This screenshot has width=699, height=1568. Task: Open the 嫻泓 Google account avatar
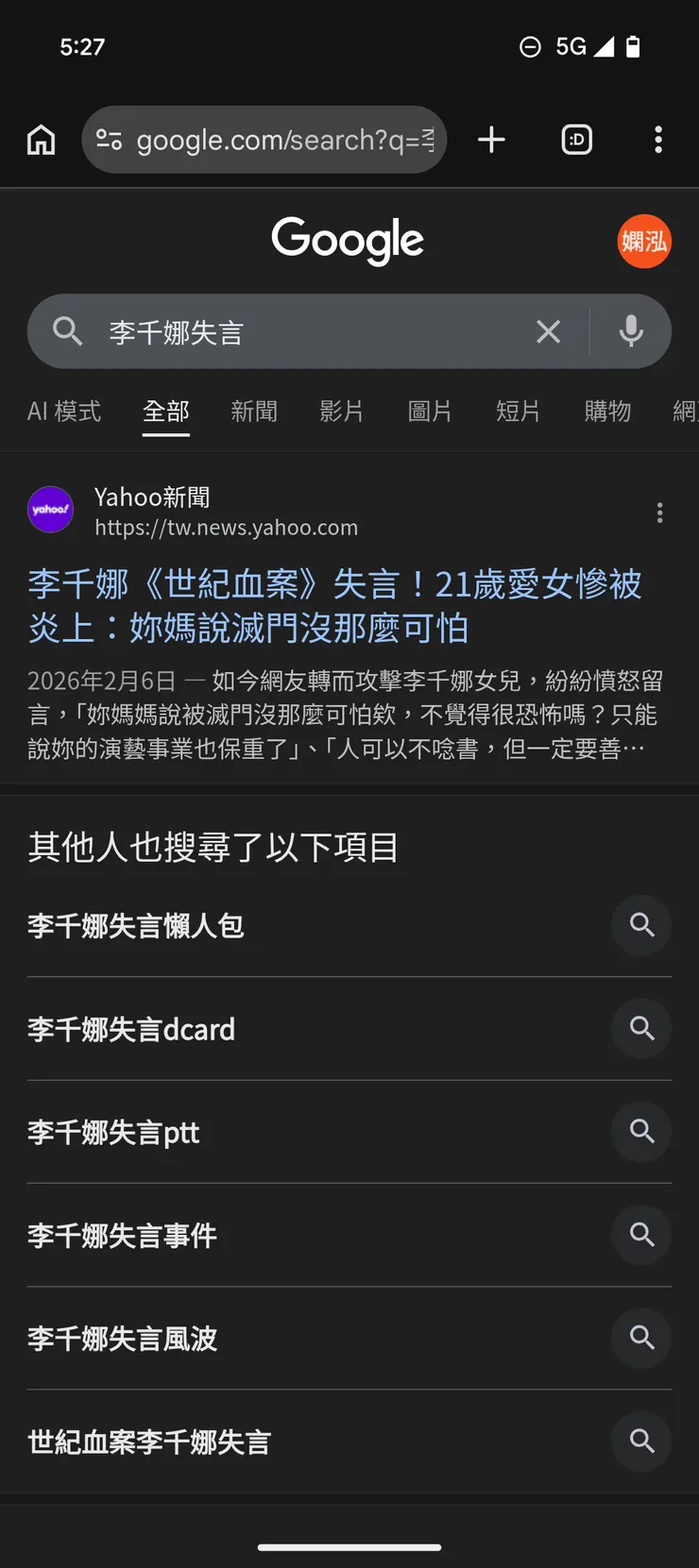point(643,242)
